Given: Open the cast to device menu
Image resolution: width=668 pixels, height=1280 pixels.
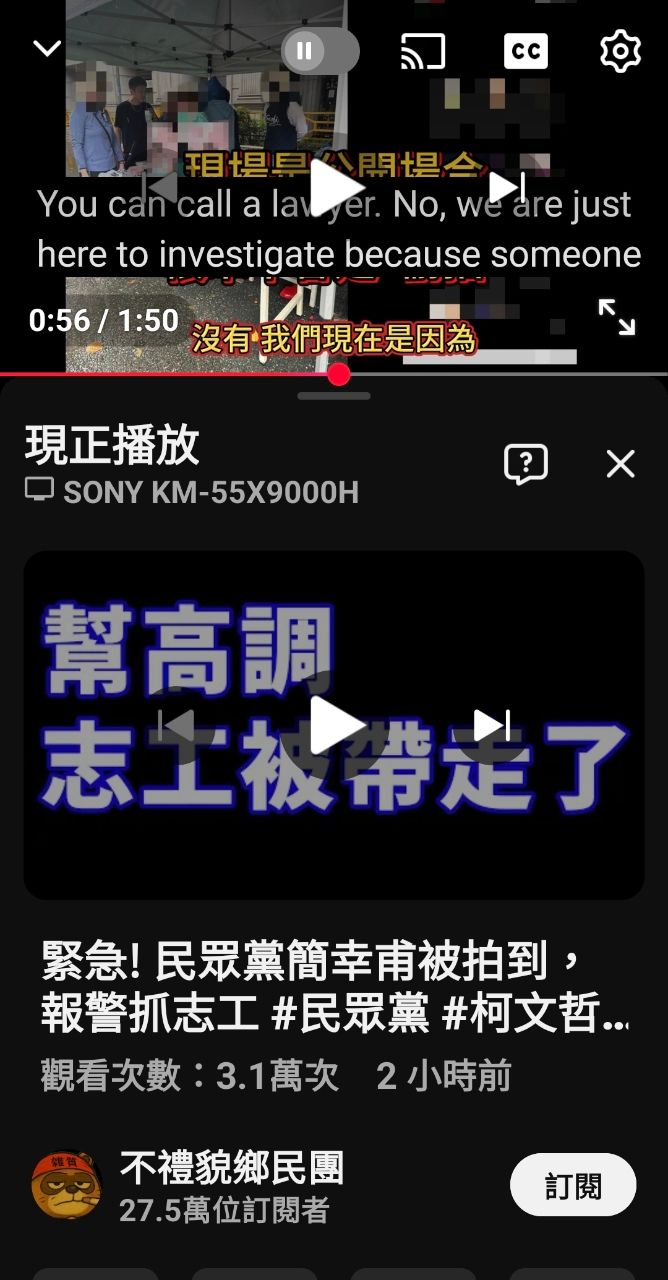Looking at the screenshot, I should point(423,51).
